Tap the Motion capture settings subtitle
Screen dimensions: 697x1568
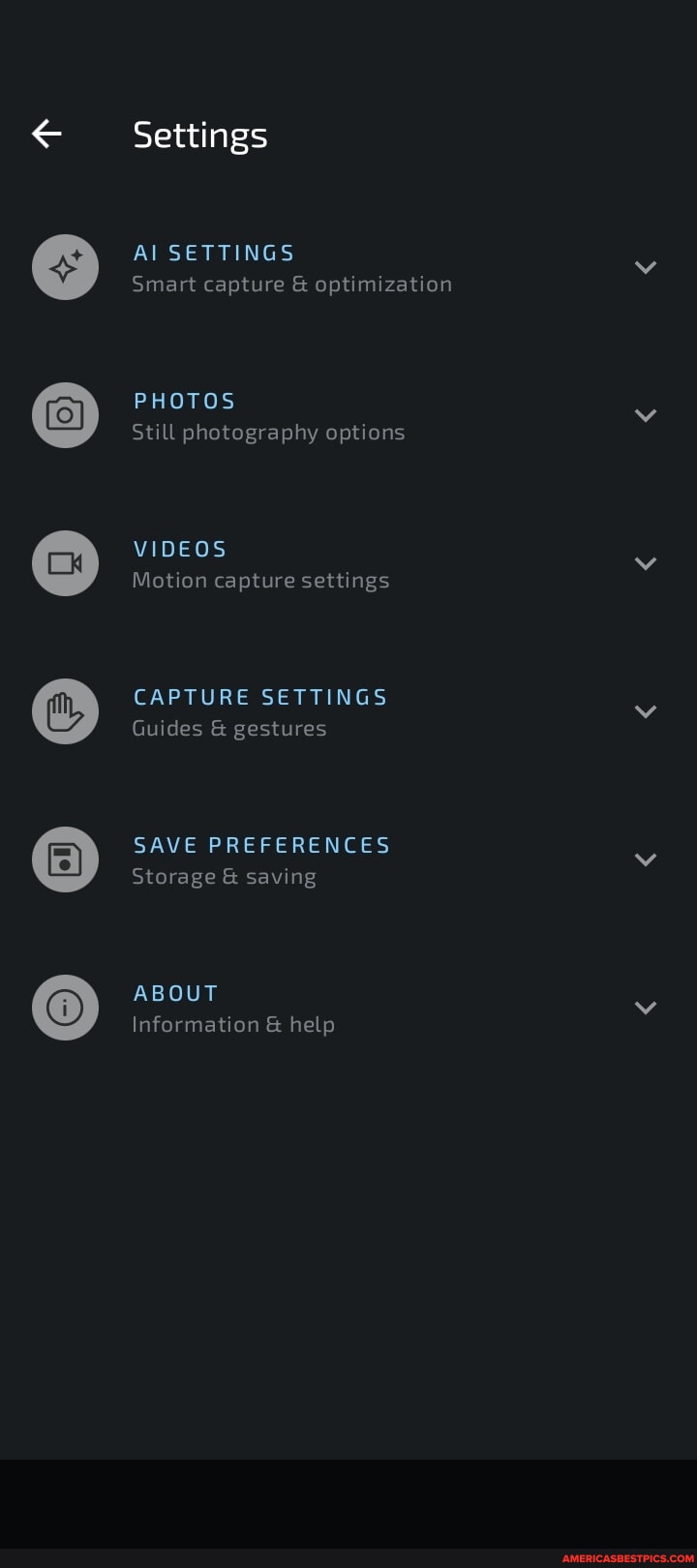pyautogui.click(x=260, y=580)
